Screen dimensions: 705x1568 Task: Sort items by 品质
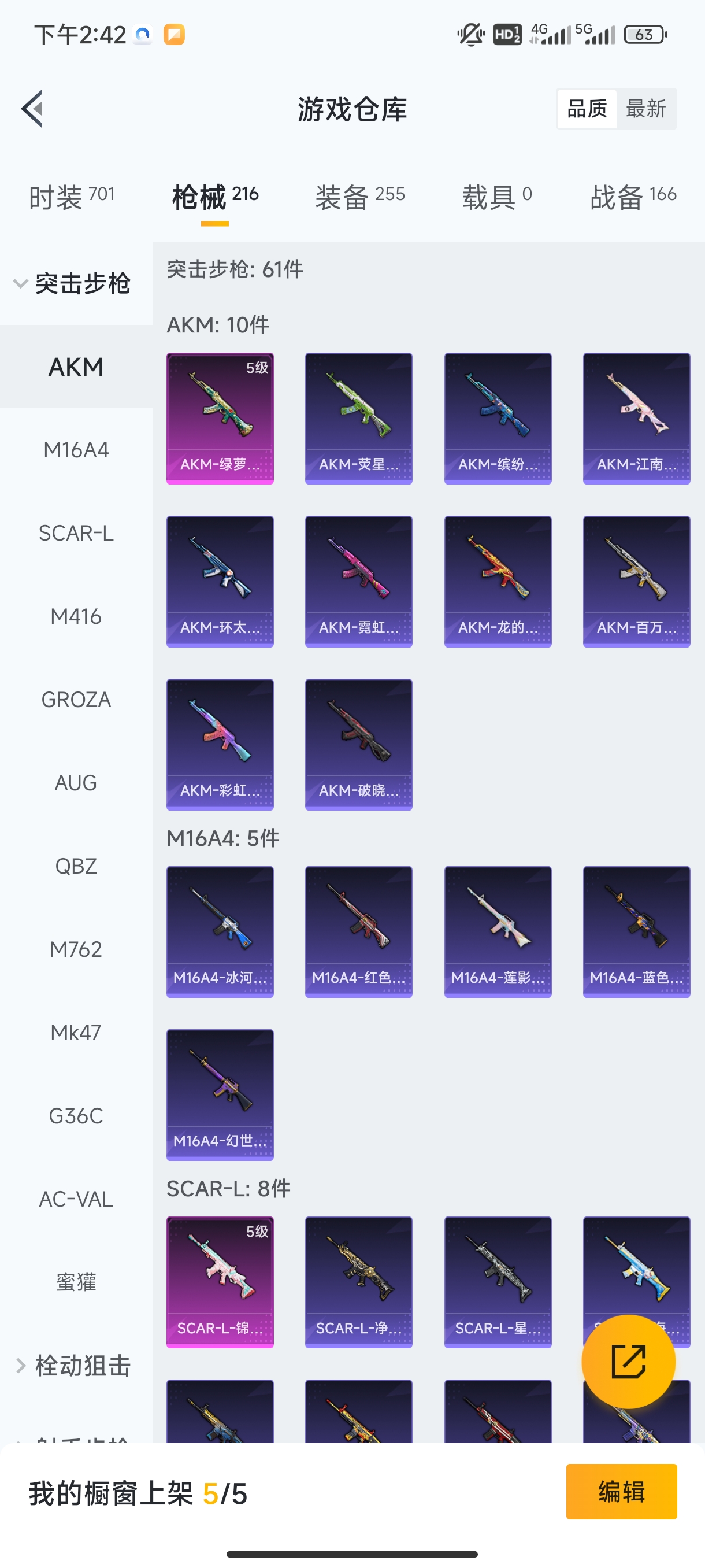(587, 109)
